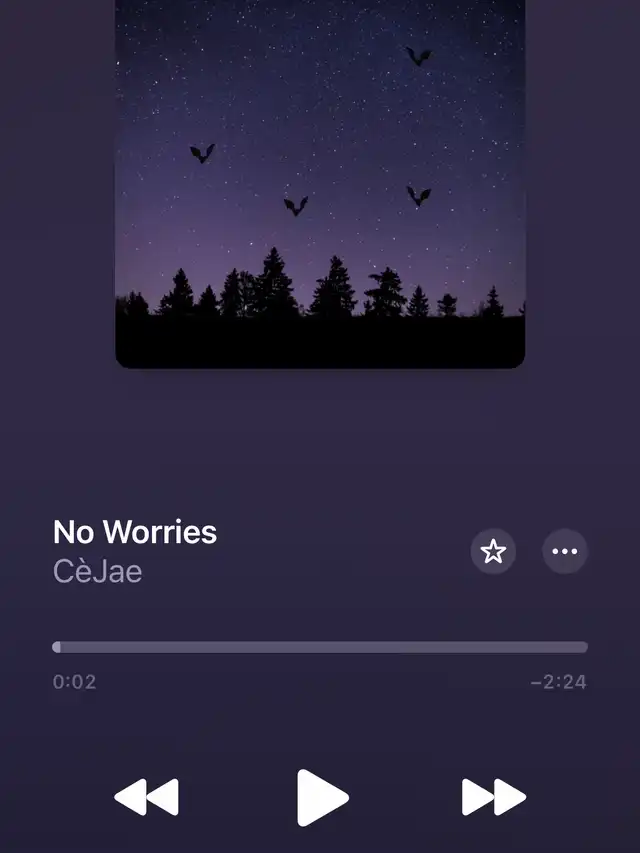
Task: Favorite the song No Worries with star
Action: click(493, 551)
